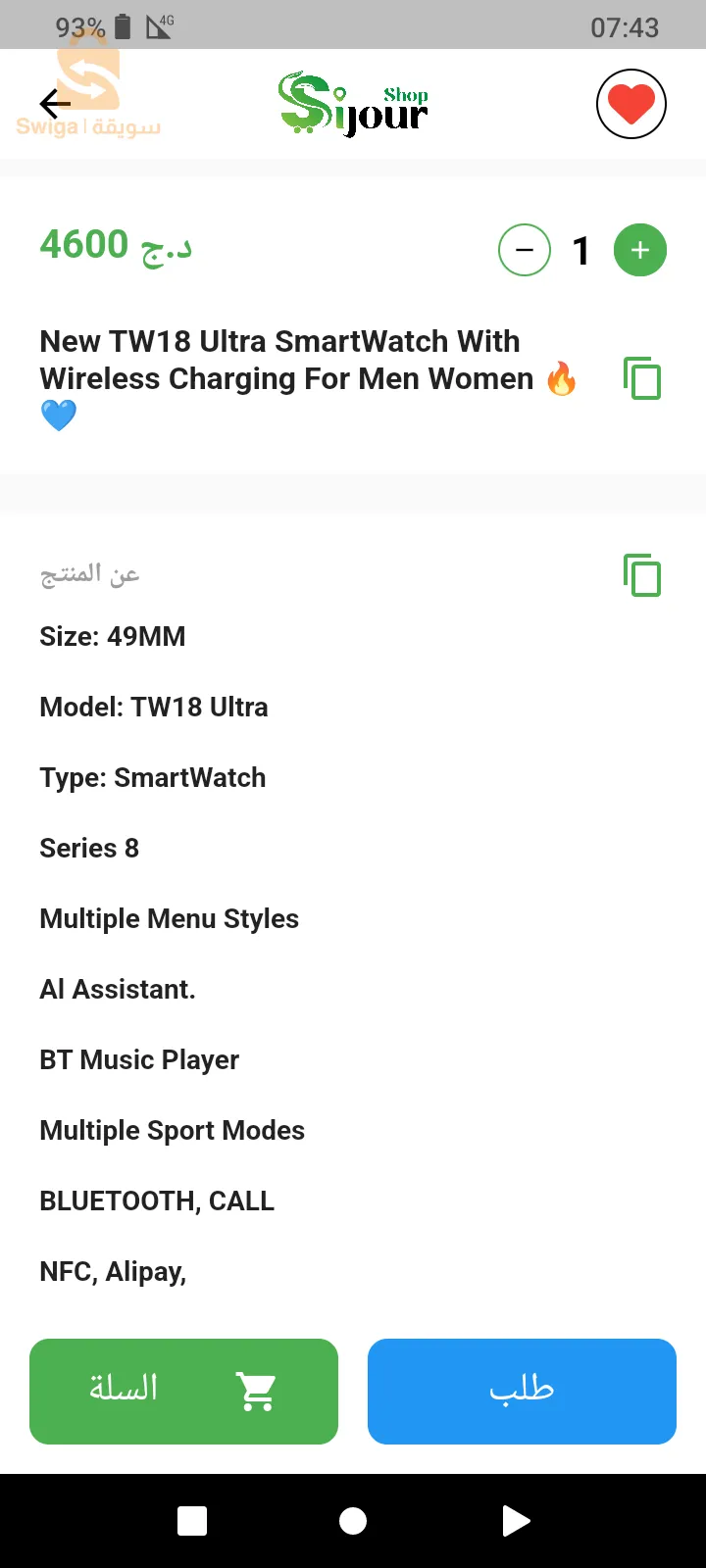This screenshot has height=1568, width=706.
Task: Tap the red heart favorite icon
Action: tap(631, 104)
